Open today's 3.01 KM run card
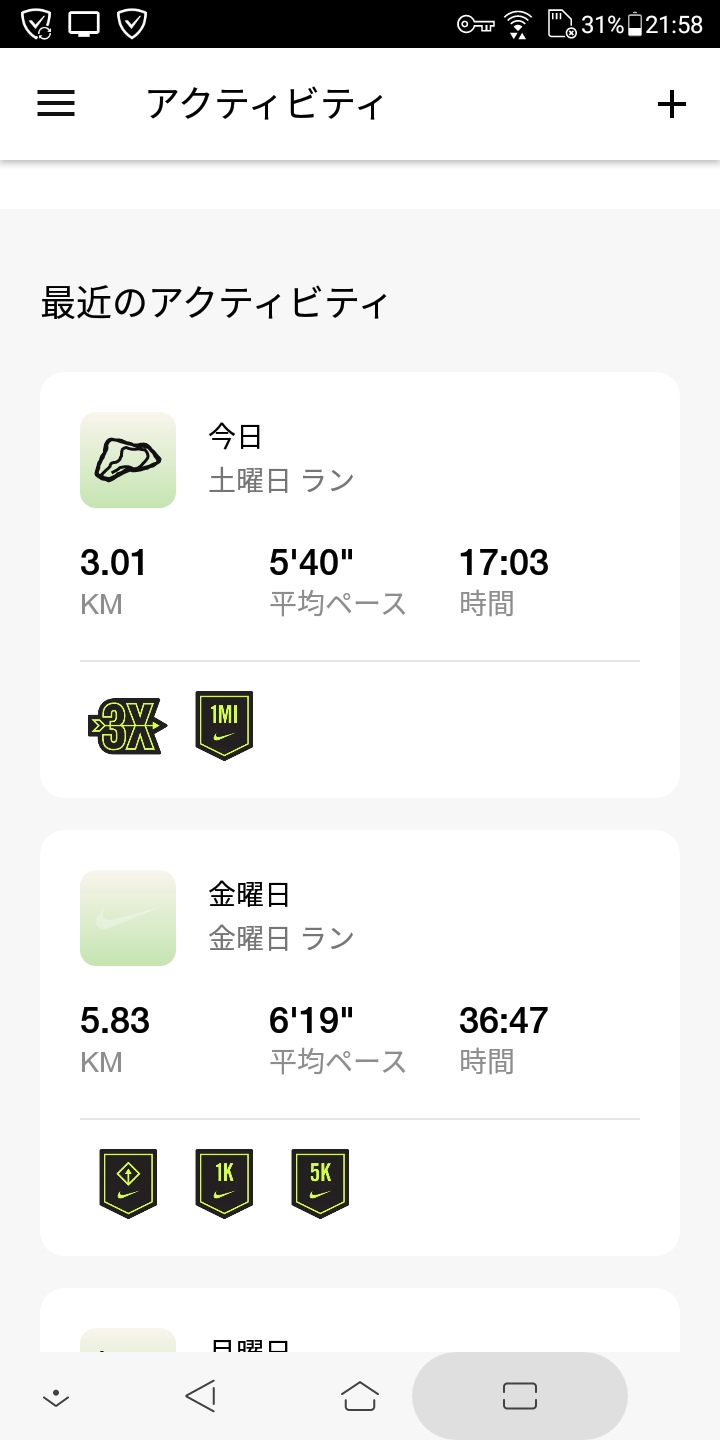 click(360, 560)
